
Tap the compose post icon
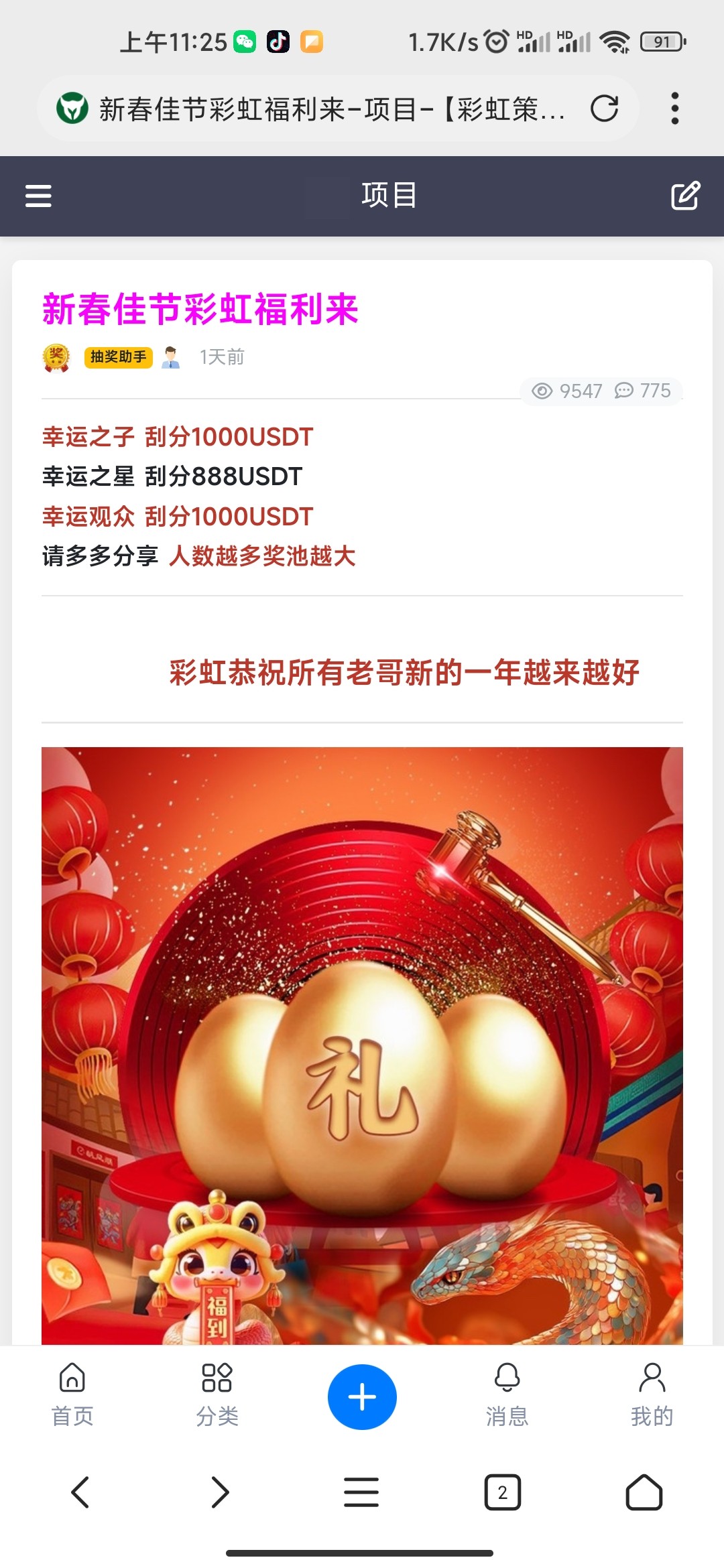coord(685,196)
